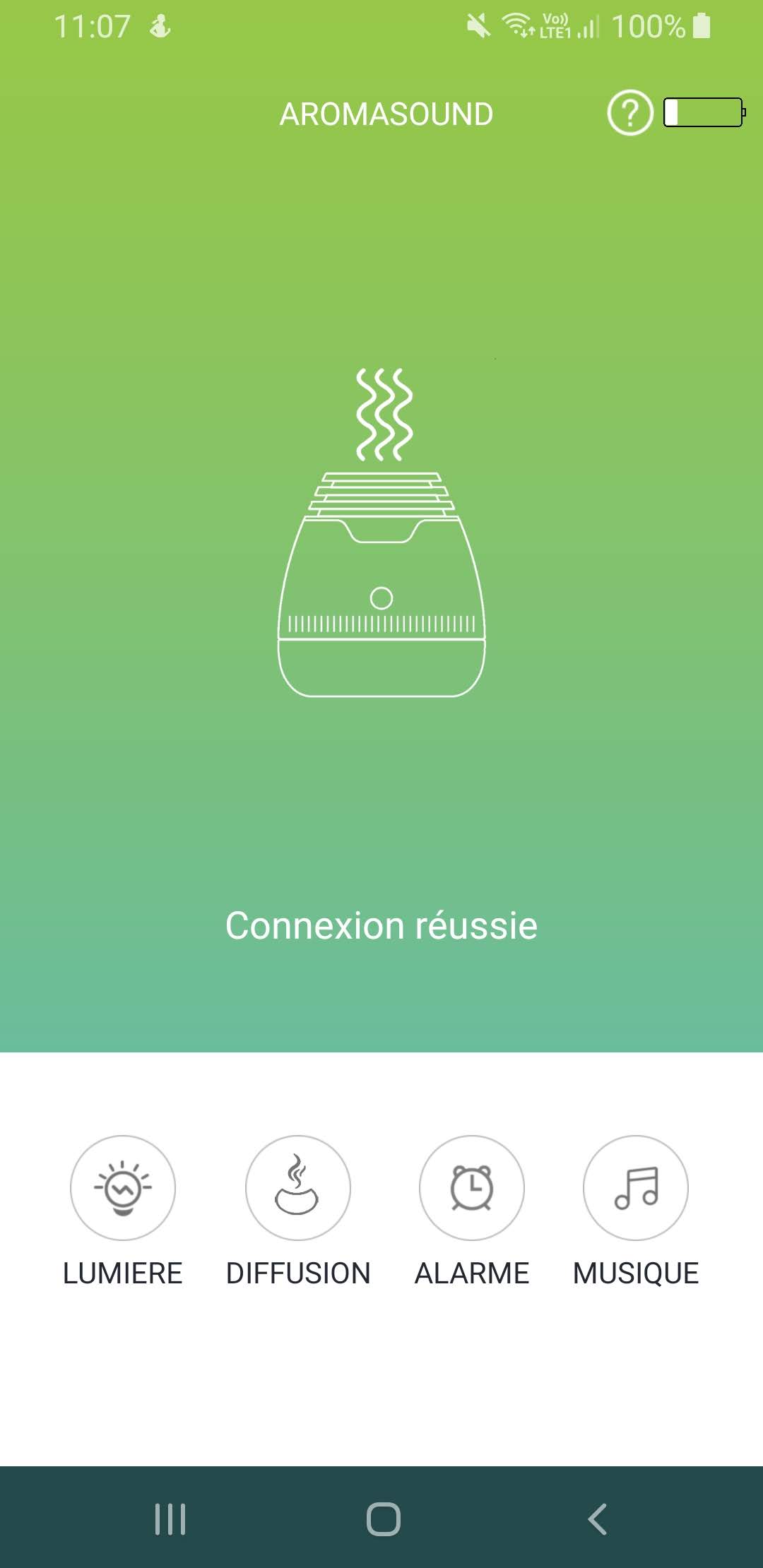Open the LUMIERE light settings
The height and width of the screenshot is (1568, 763).
[123, 1188]
